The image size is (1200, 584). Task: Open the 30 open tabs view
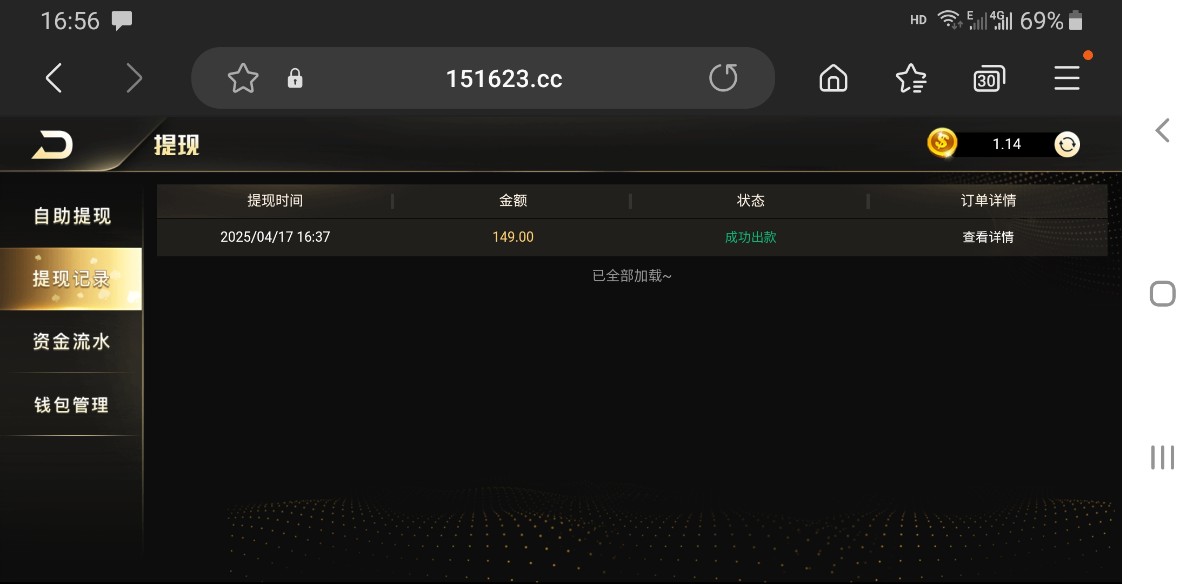click(988, 78)
